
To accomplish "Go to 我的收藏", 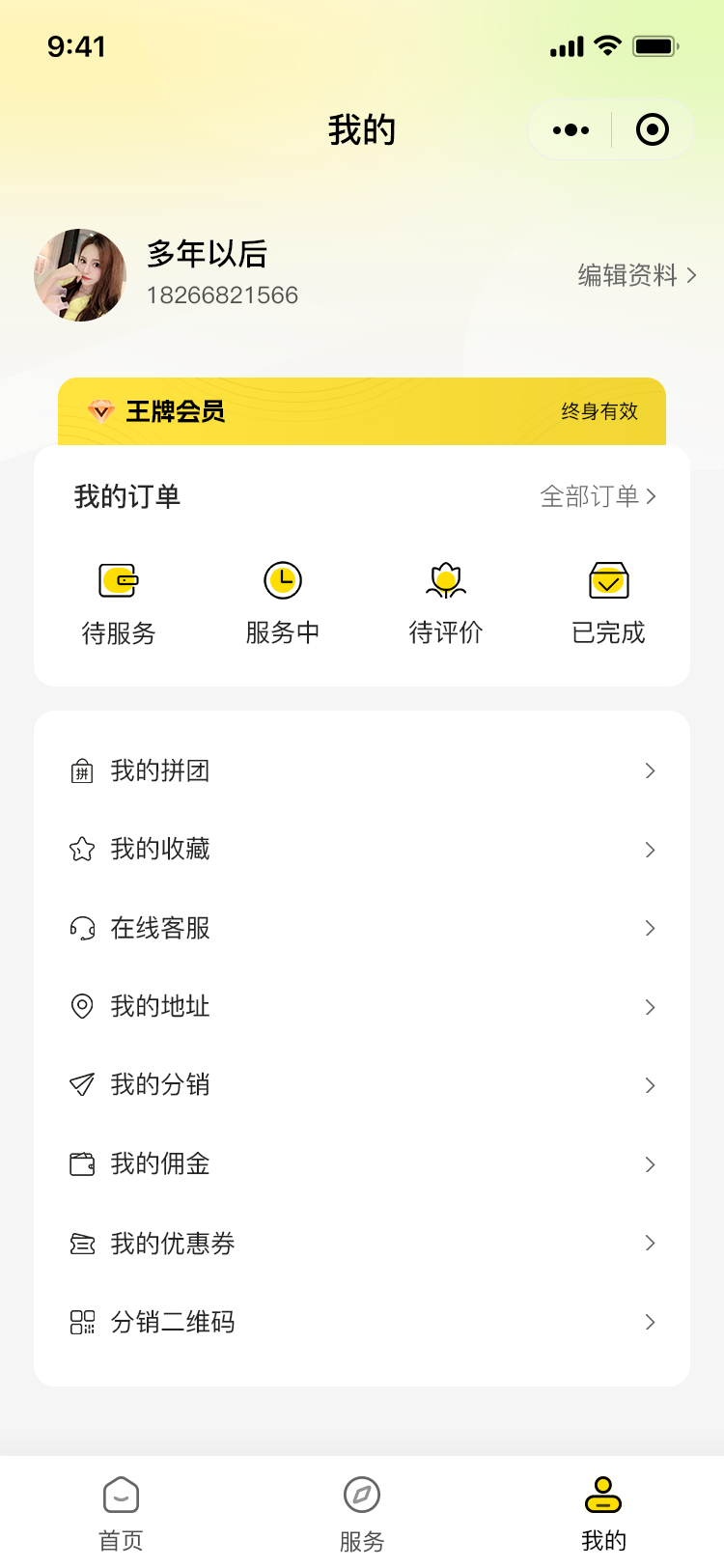I will (x=362, y=850).
